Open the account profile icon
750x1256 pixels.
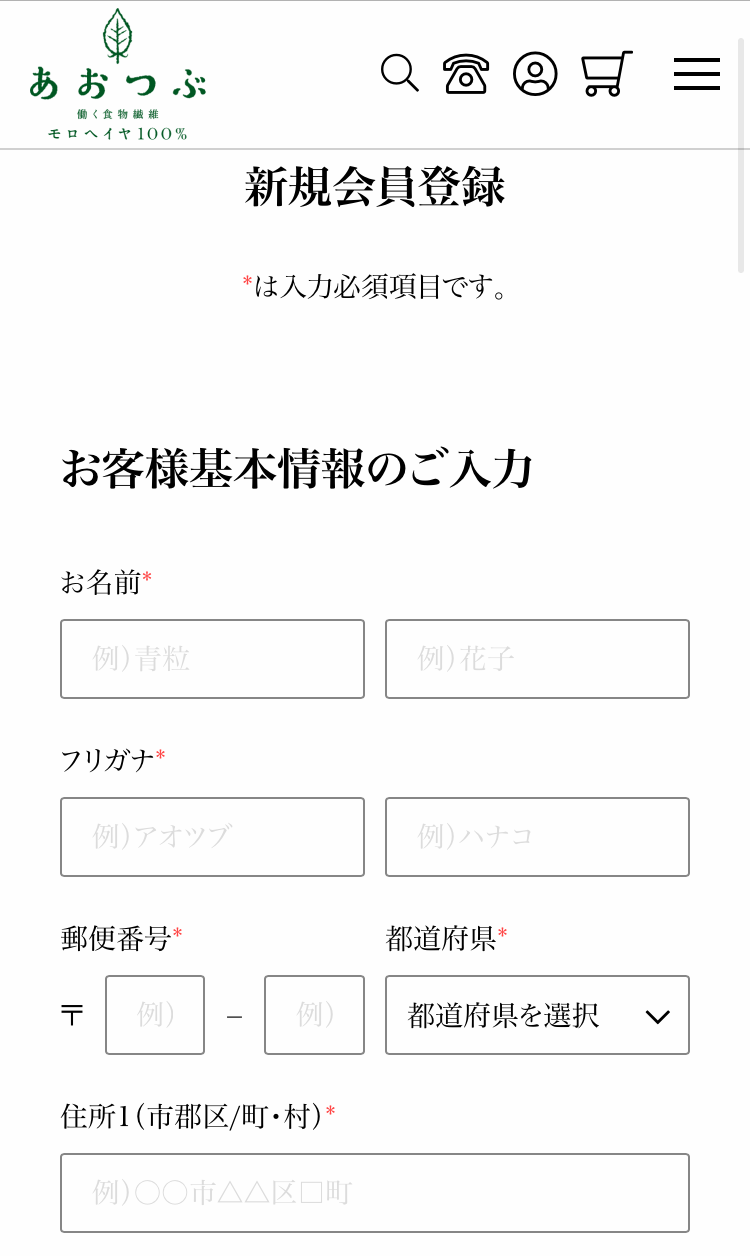pos(535,74)
